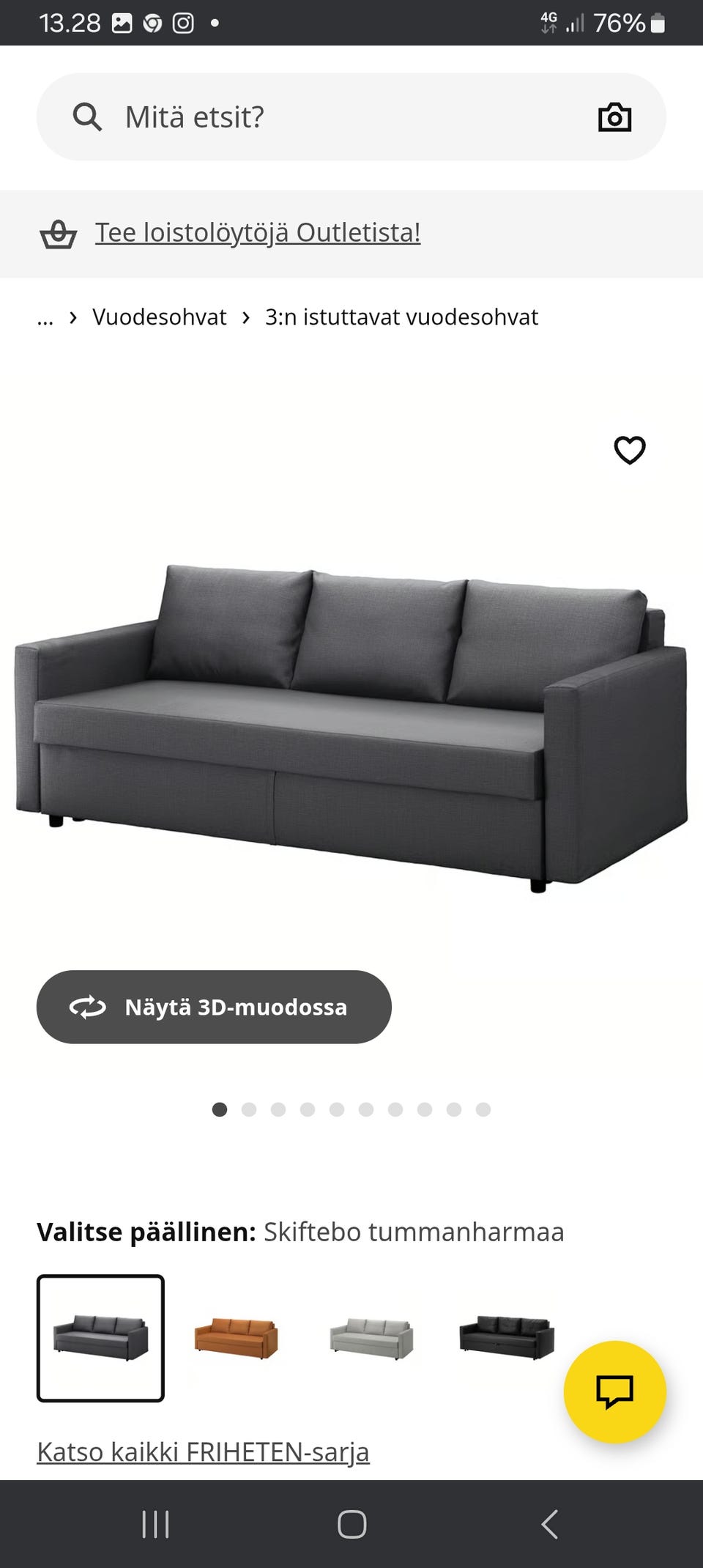Open 3:n istuttavat vuodesohvat breadcrumb entry
Viewport: 703px width, 1568px height.
pos(402,317)
